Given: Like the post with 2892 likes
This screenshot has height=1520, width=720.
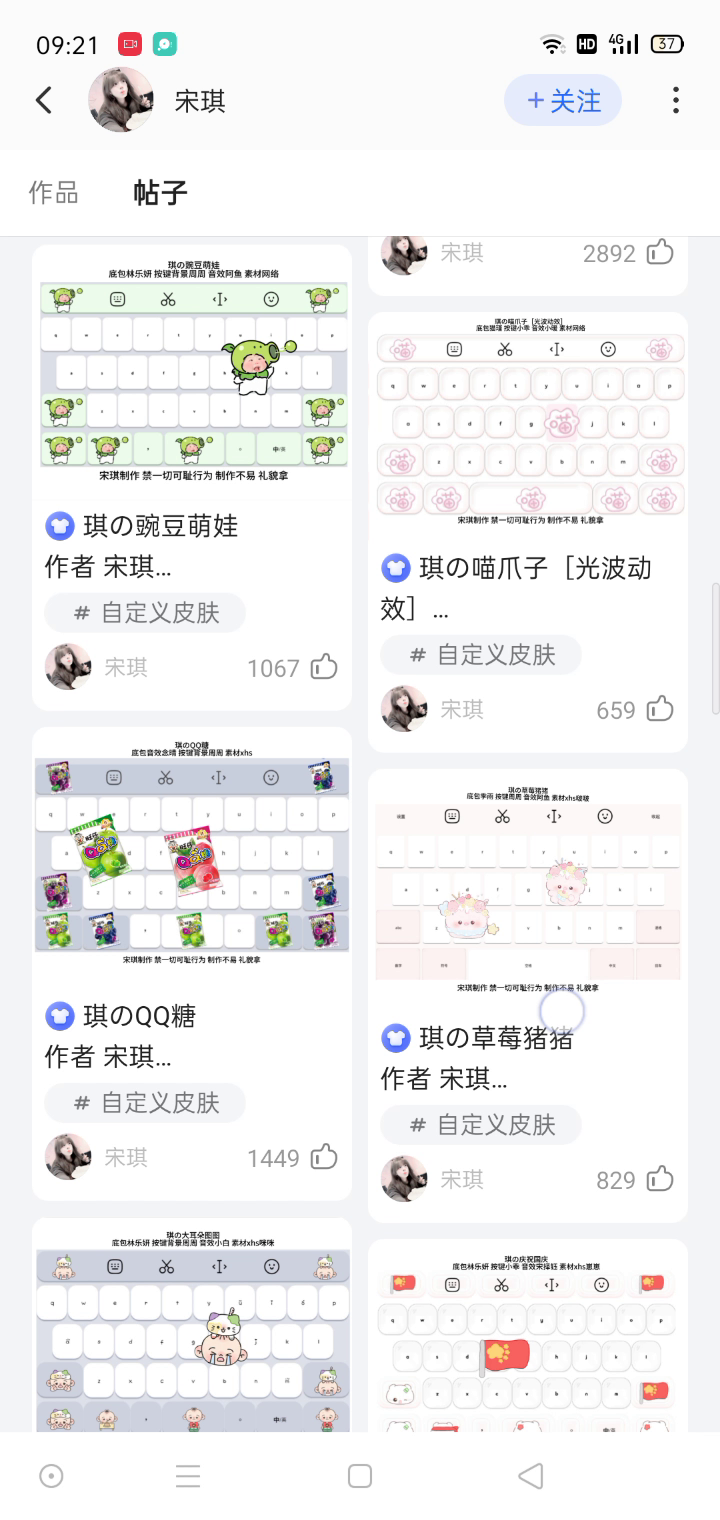Looking at the screenshot, I should point(659,252).
